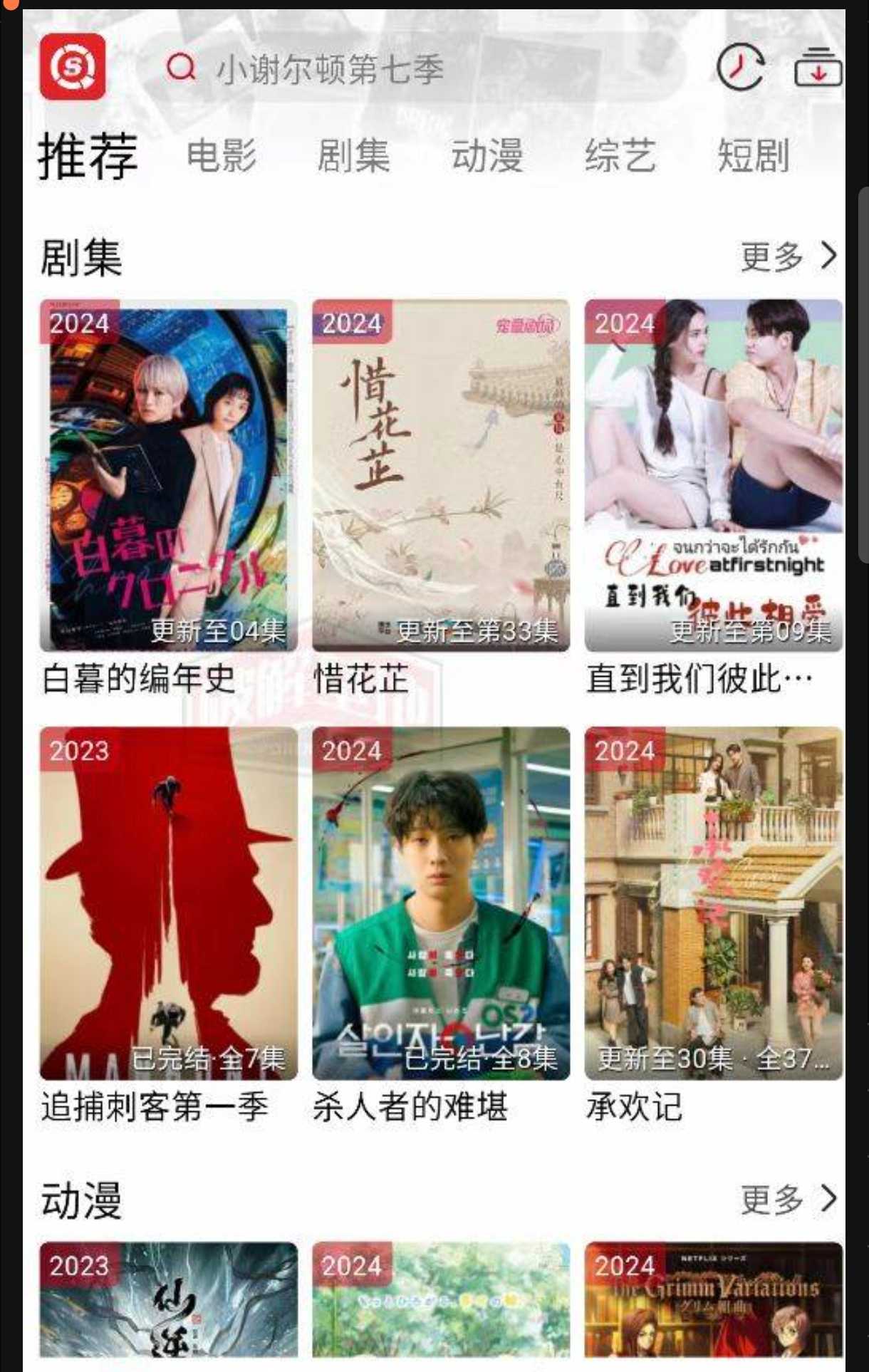The width and height of the screenshot is (869, 1372).
Task: Open the 承欢记 series card
Action: pos(713,903)
